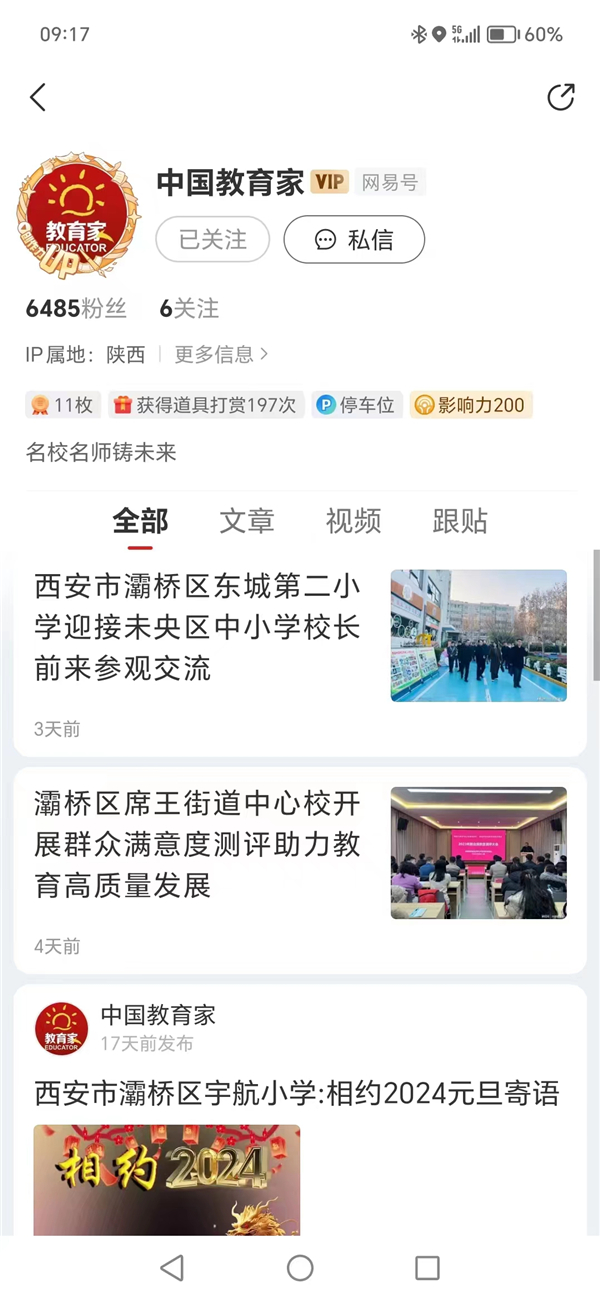Switch to the 跟贴 tab
This screenshot has height=1300, width=600.
point(460,521)
